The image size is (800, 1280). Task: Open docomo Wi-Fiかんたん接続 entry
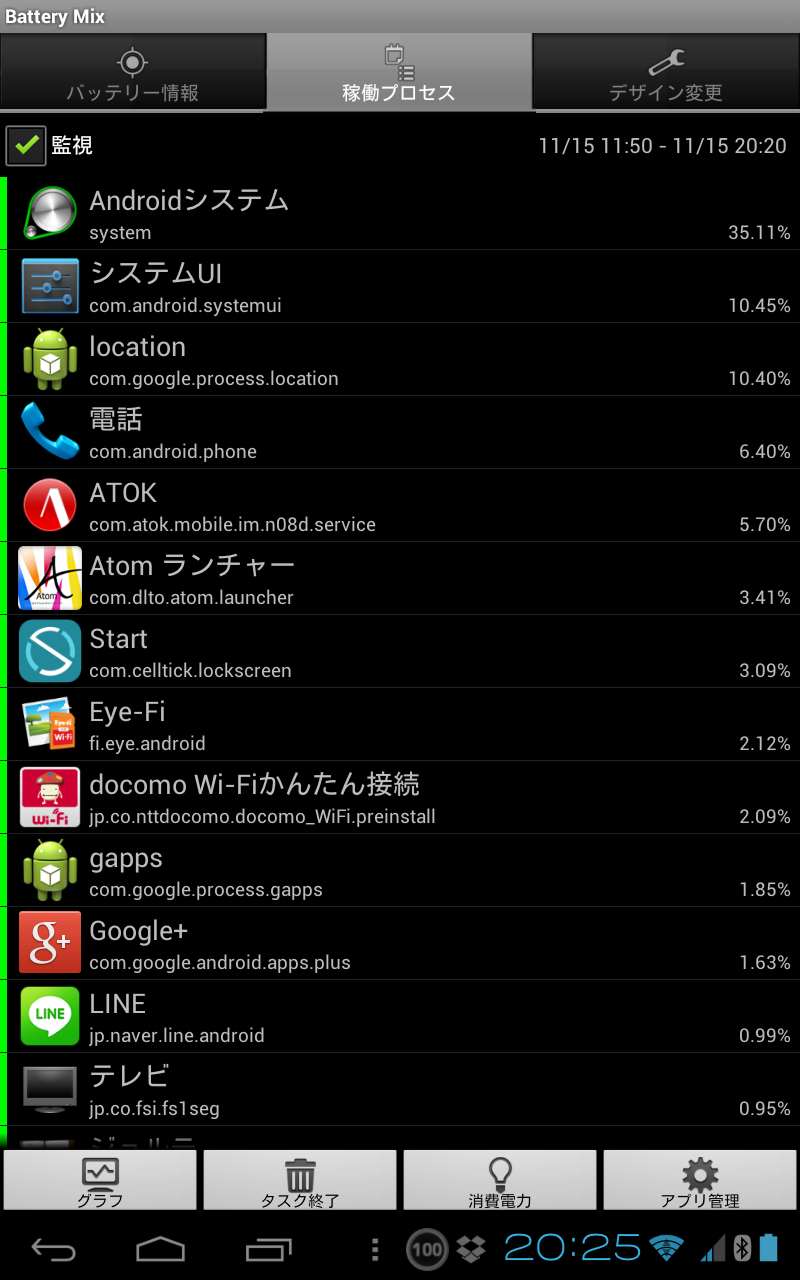point(400,798)
